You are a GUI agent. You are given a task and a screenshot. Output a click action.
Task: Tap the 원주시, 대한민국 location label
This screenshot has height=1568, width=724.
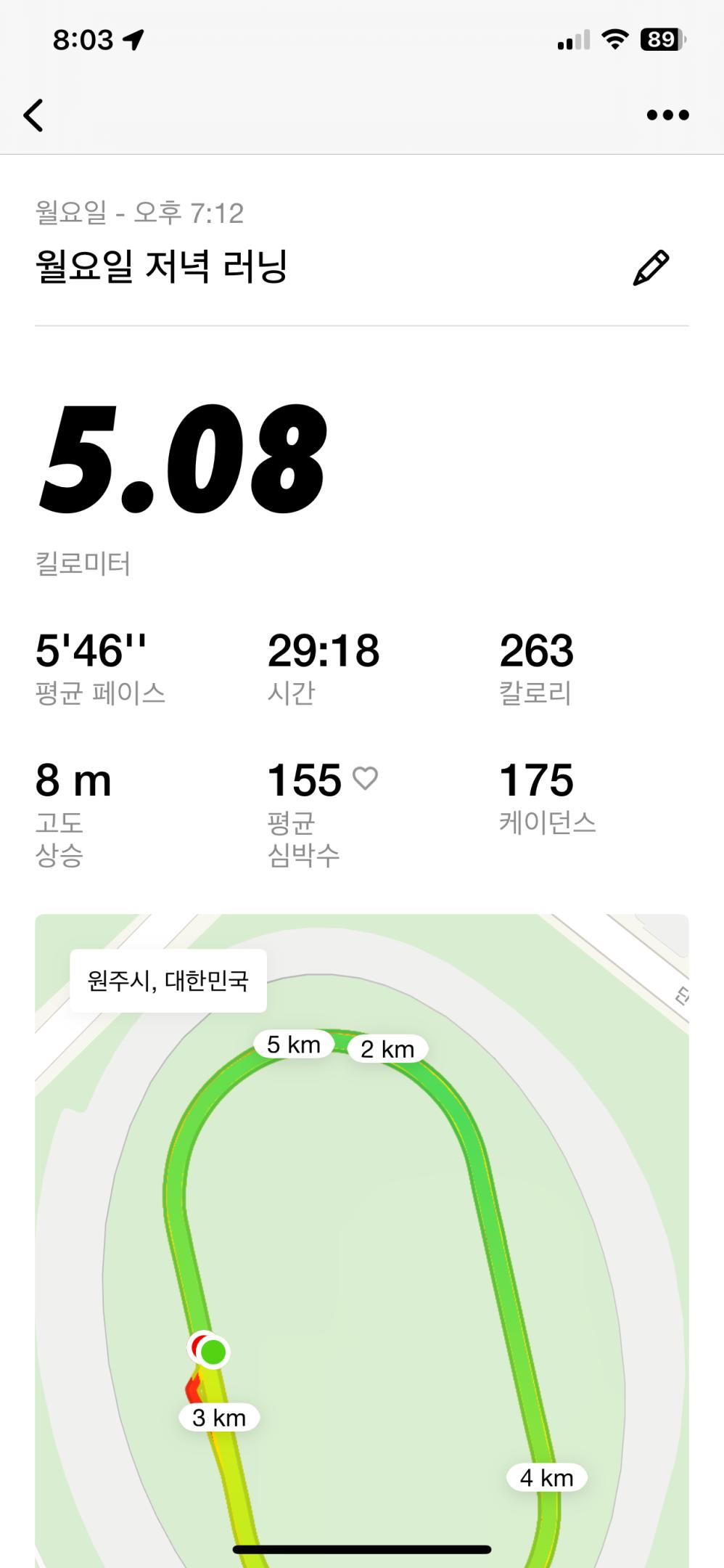tap(166, 980)
